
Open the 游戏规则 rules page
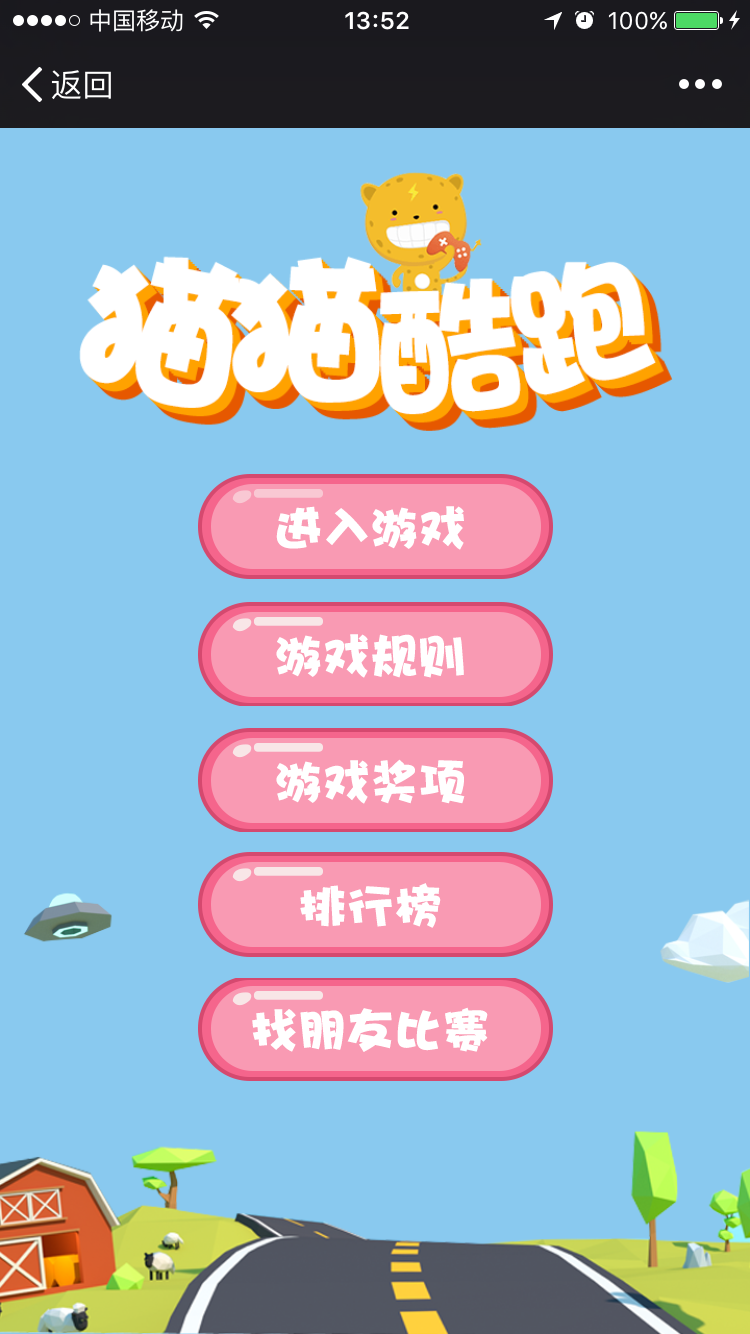tap(375, 655)
